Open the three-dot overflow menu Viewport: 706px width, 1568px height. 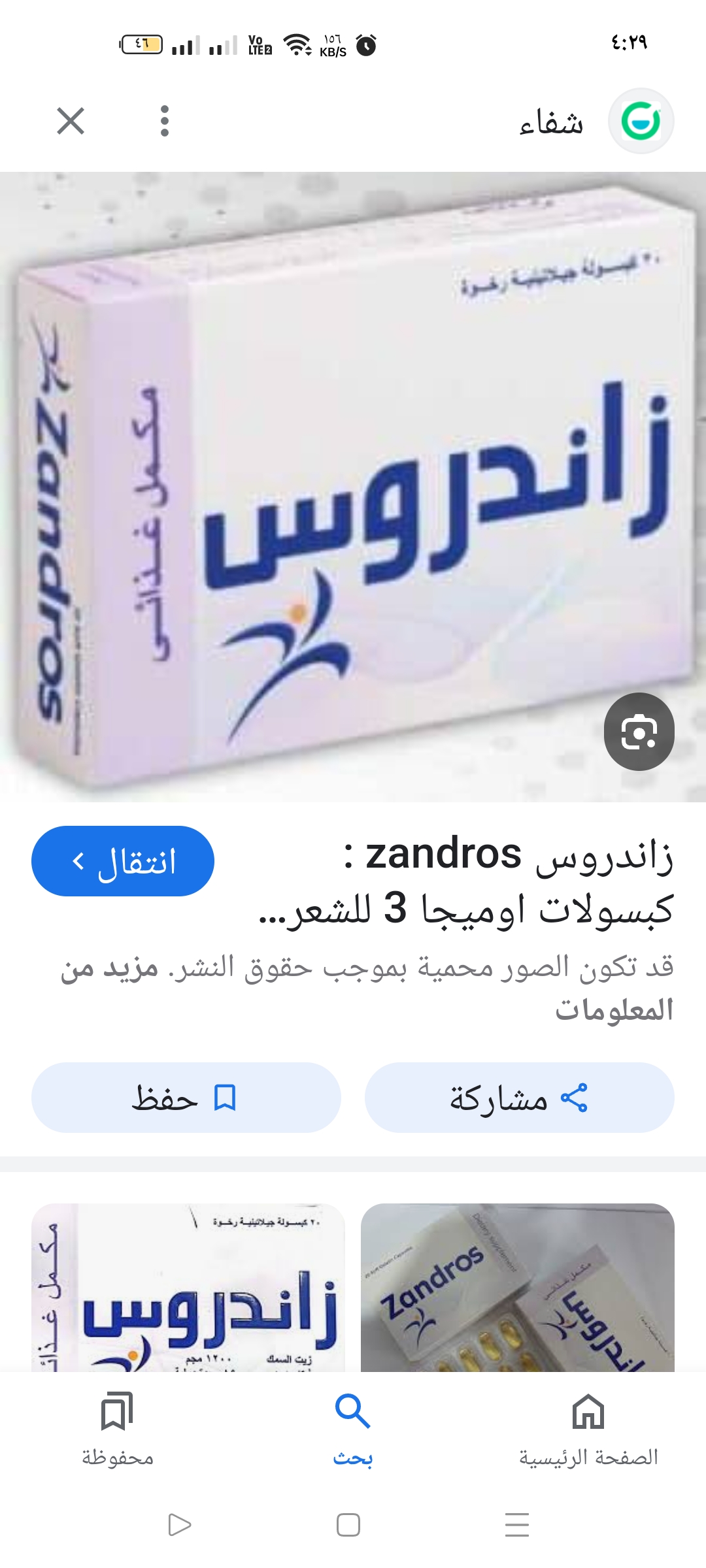tap(165, 122)
